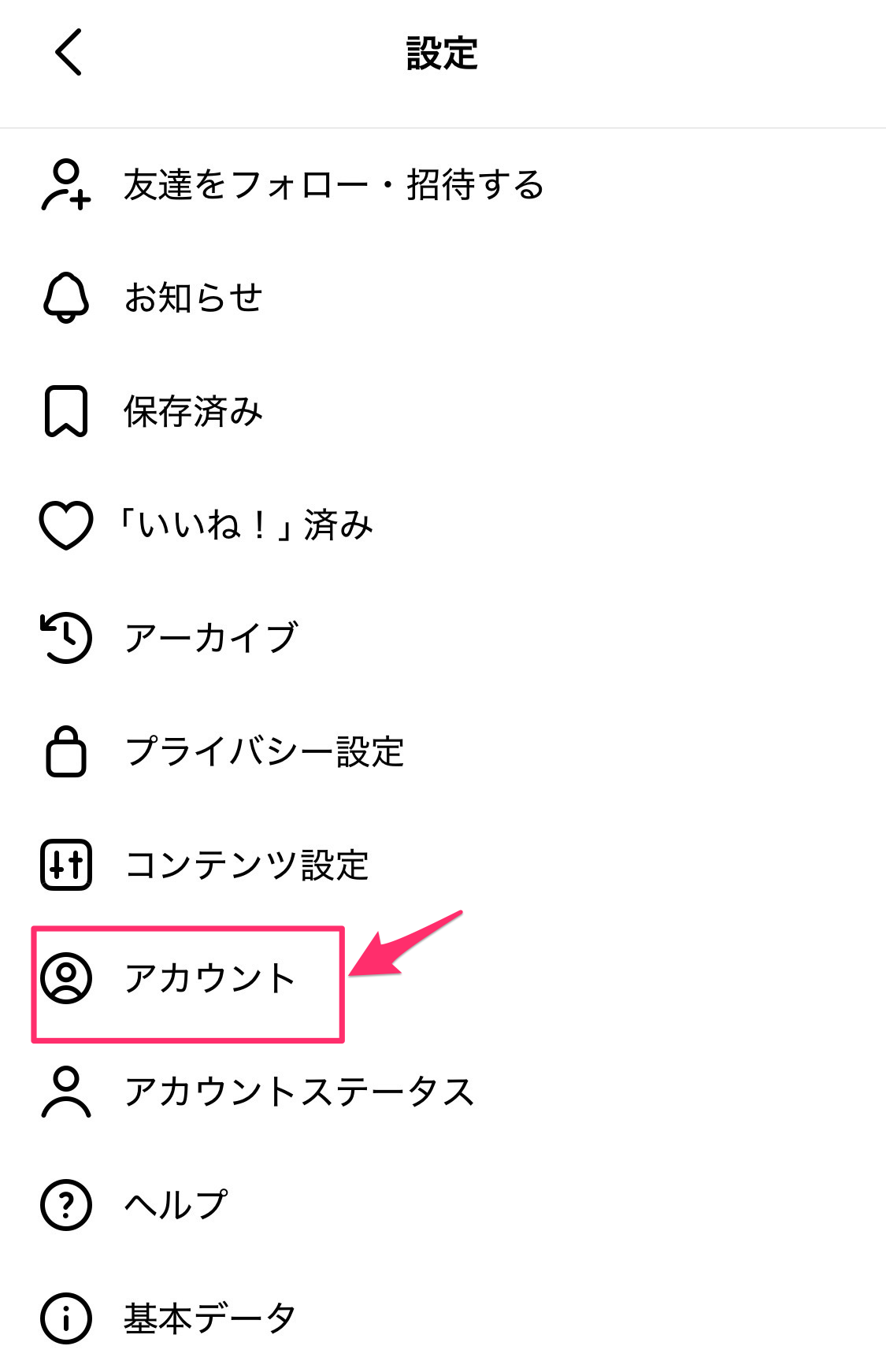Viewport: 886px width, 1372px height.
Task: Open コンテンツ設定
Action: tap(247, 865)
